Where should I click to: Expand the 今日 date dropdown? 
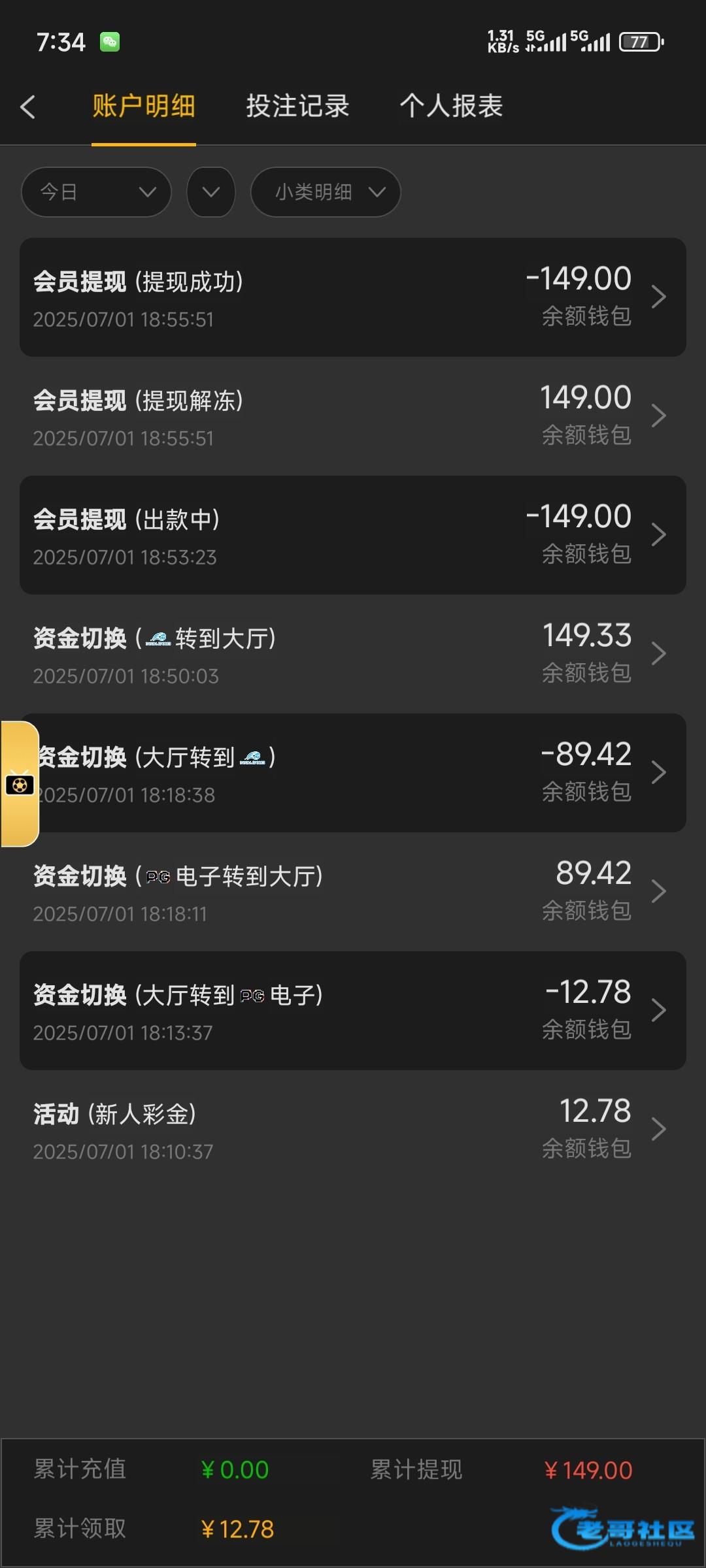[x=96, y=192]
